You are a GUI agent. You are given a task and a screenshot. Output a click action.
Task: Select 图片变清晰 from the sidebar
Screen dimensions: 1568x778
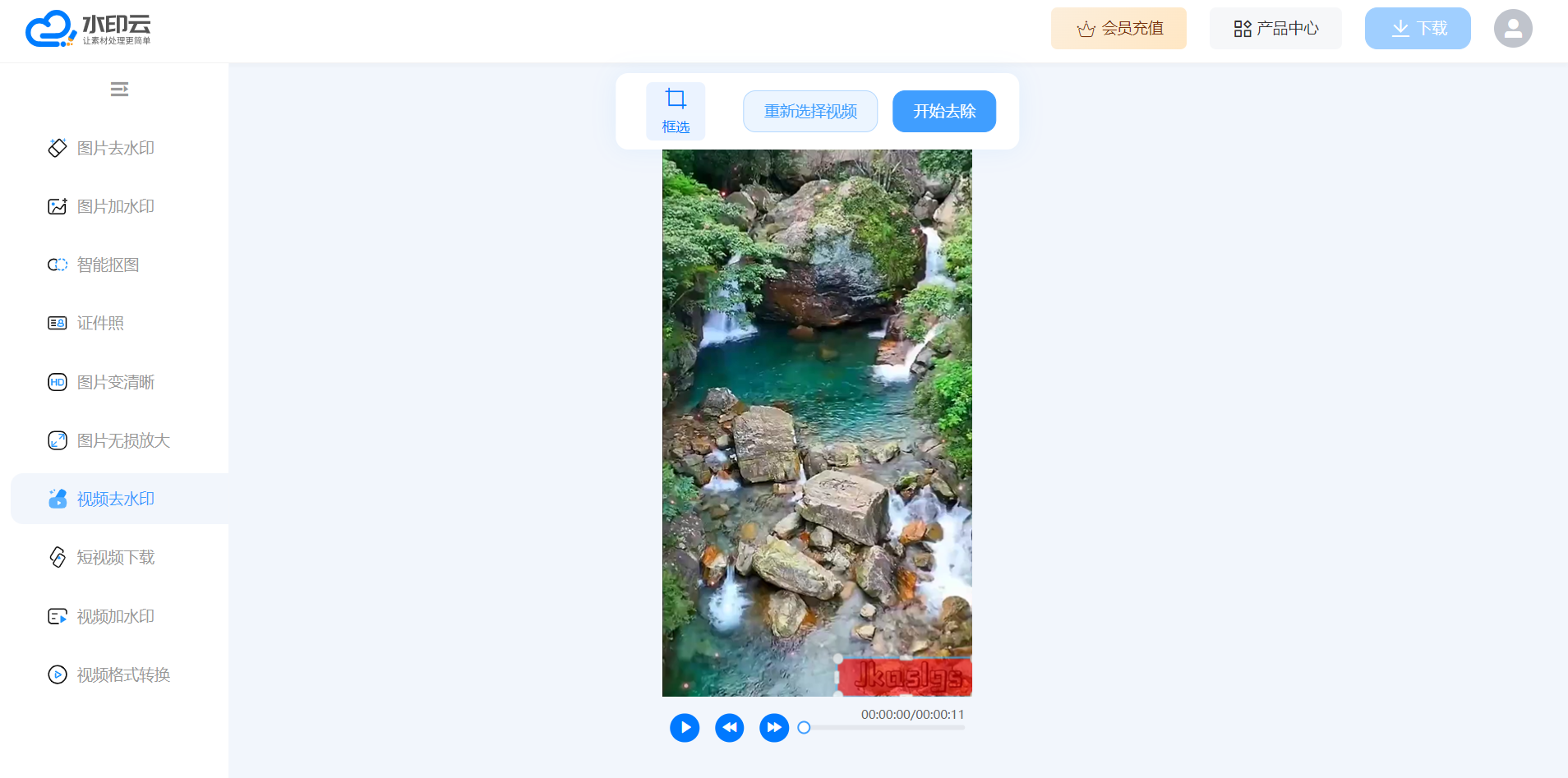115,382
